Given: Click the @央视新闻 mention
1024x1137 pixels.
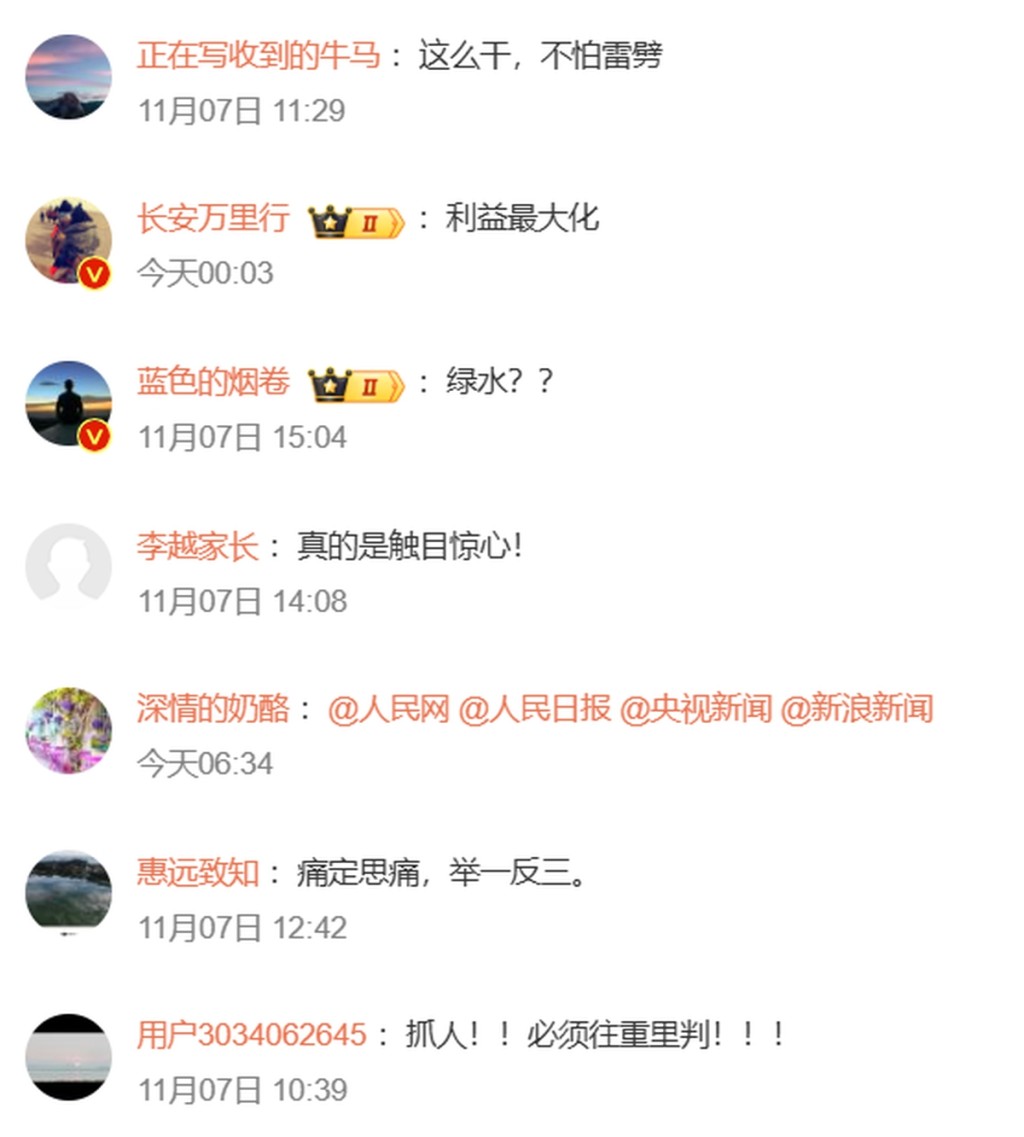Looking at the screenshot, I should coord(700,709).
